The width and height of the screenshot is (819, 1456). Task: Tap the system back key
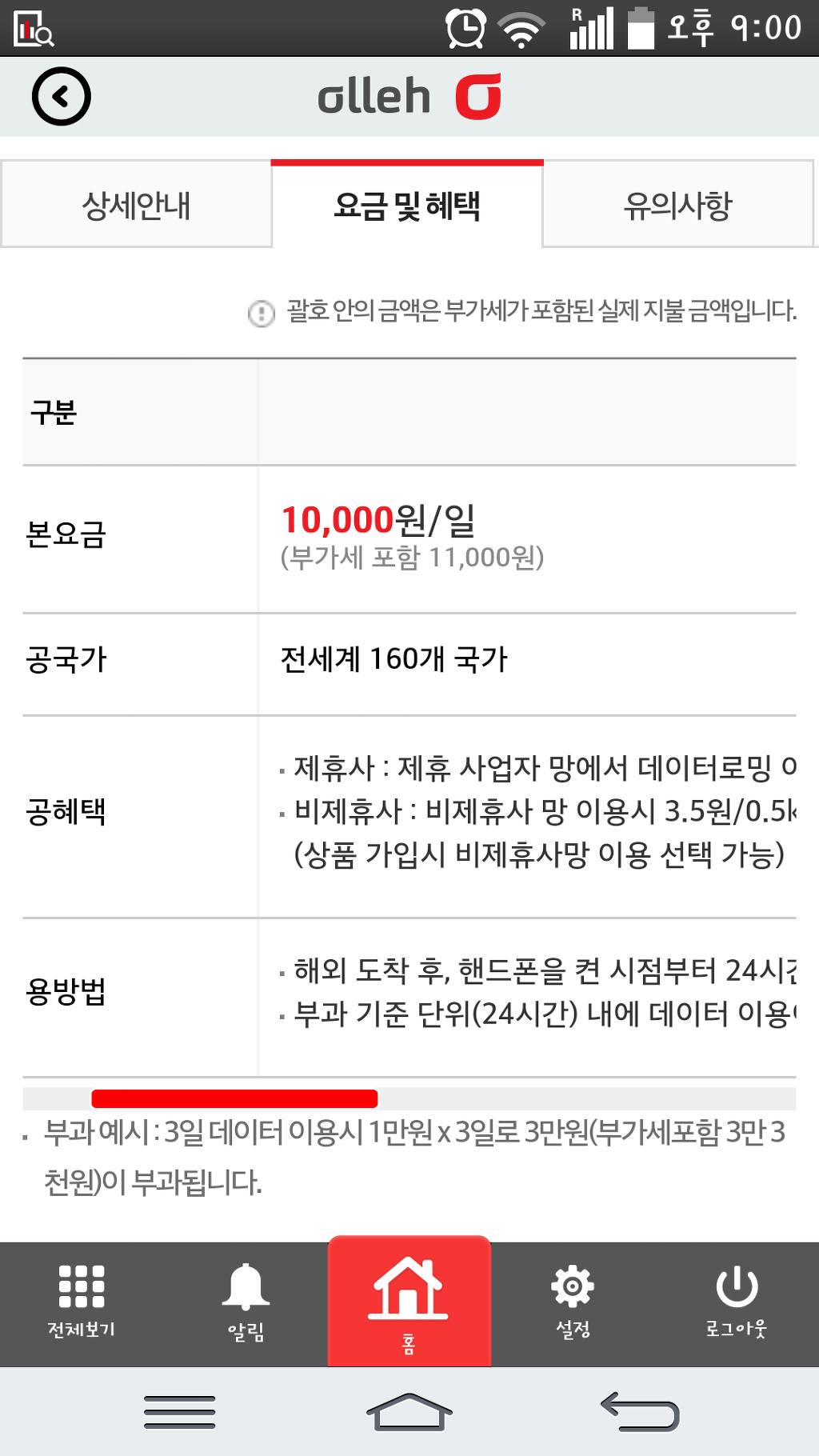tap(640, 1411)
